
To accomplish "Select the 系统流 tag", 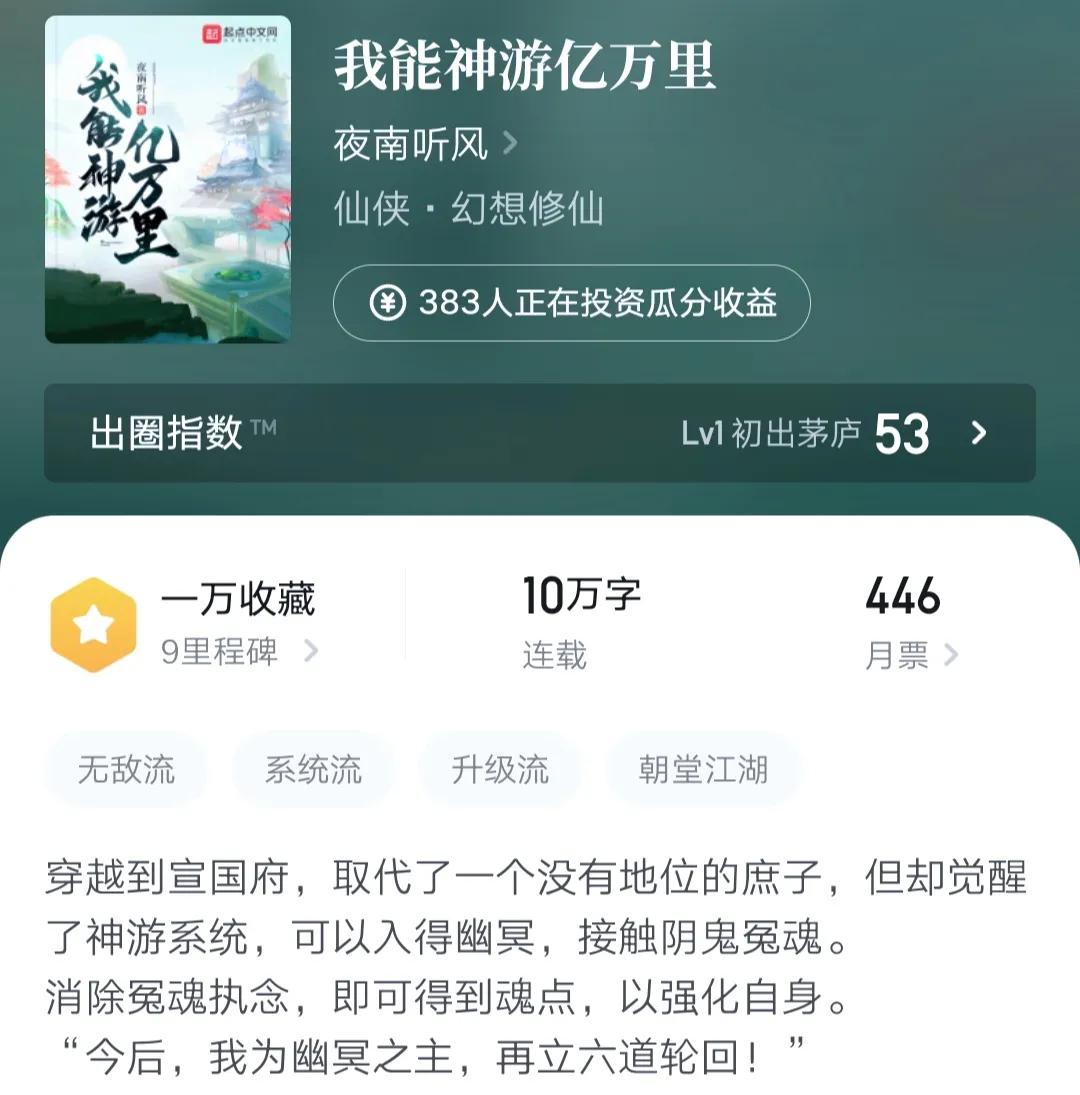I will [313, 768].
